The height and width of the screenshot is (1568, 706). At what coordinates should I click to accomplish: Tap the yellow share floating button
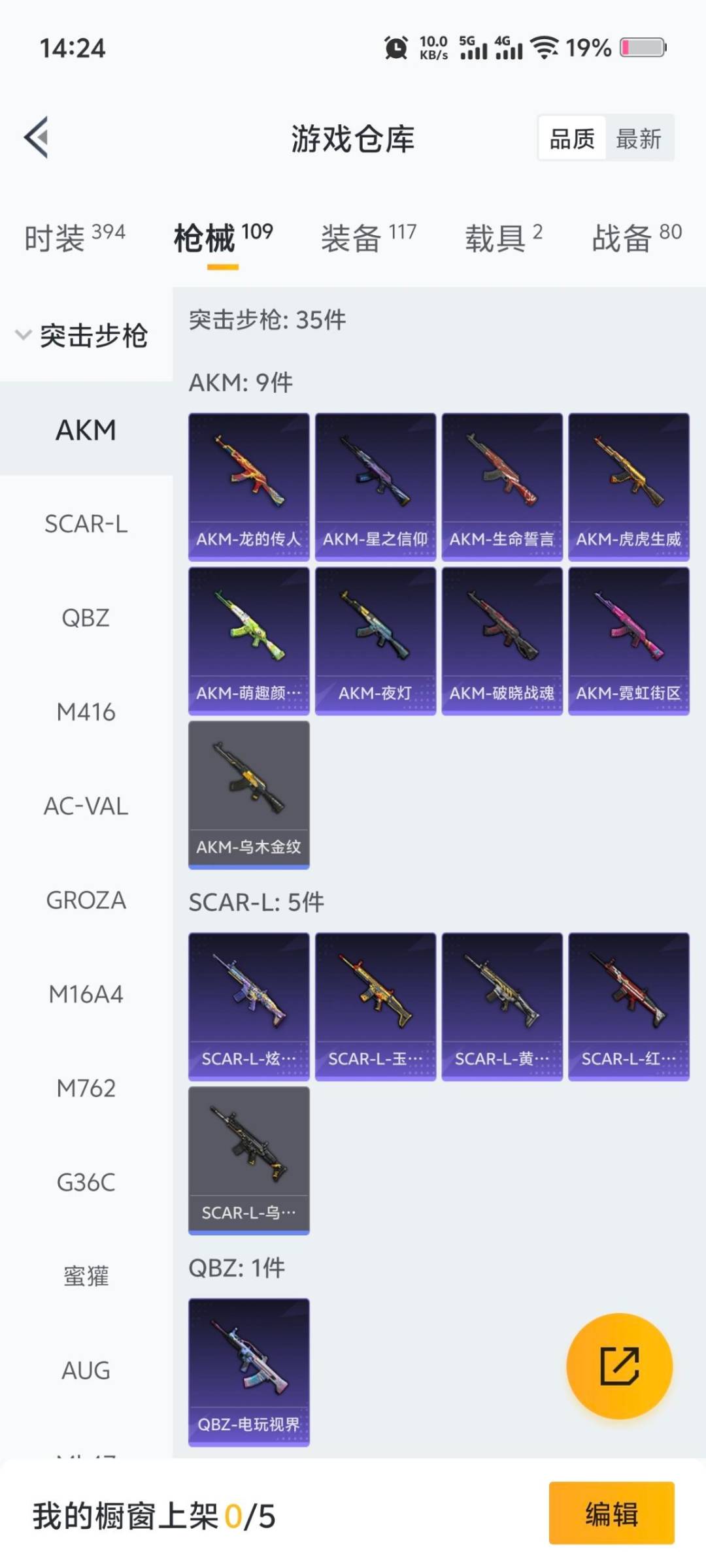point(619,1366)
